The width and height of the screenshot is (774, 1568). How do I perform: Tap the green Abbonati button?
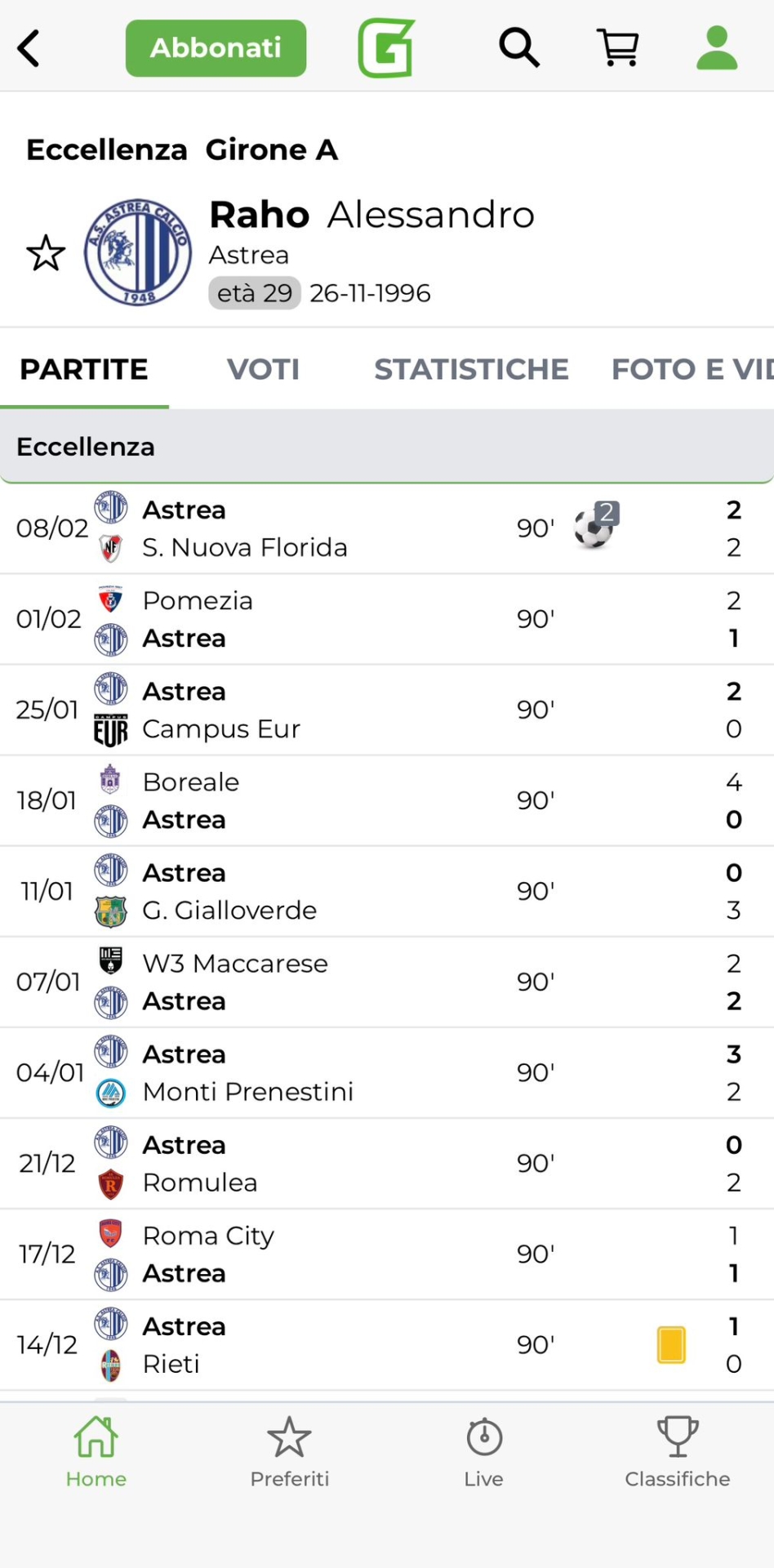tap(216, 48)
